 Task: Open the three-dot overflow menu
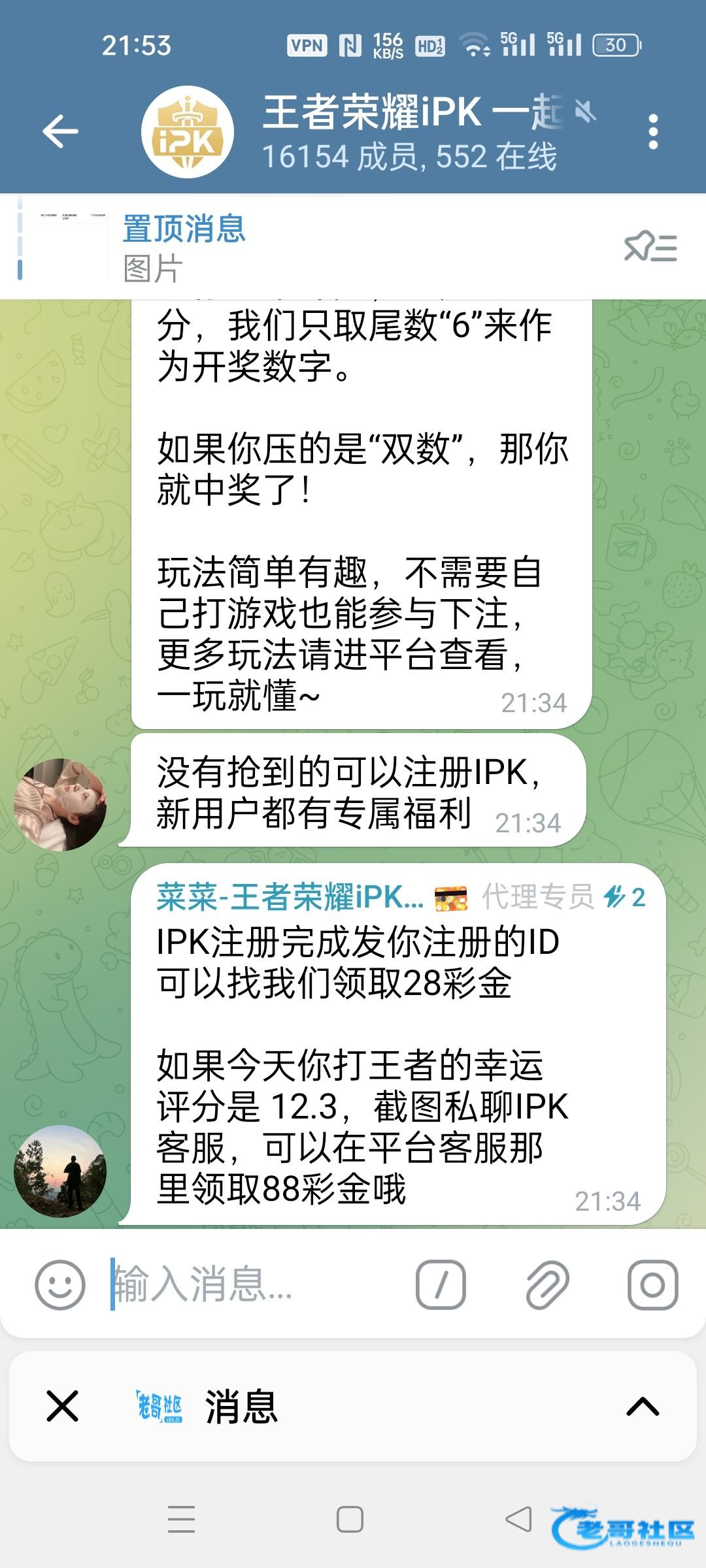click(652, 131)
